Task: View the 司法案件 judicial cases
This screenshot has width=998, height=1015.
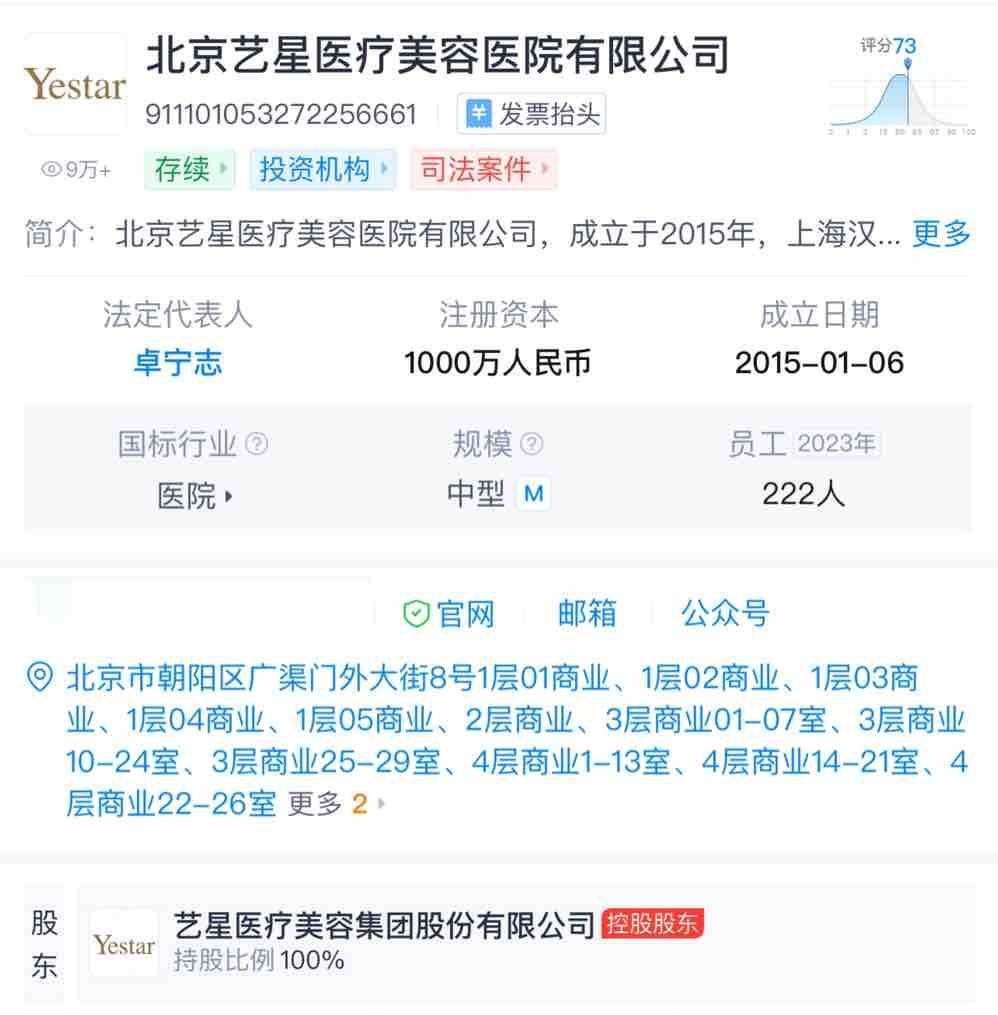Action: pos(483,169)
